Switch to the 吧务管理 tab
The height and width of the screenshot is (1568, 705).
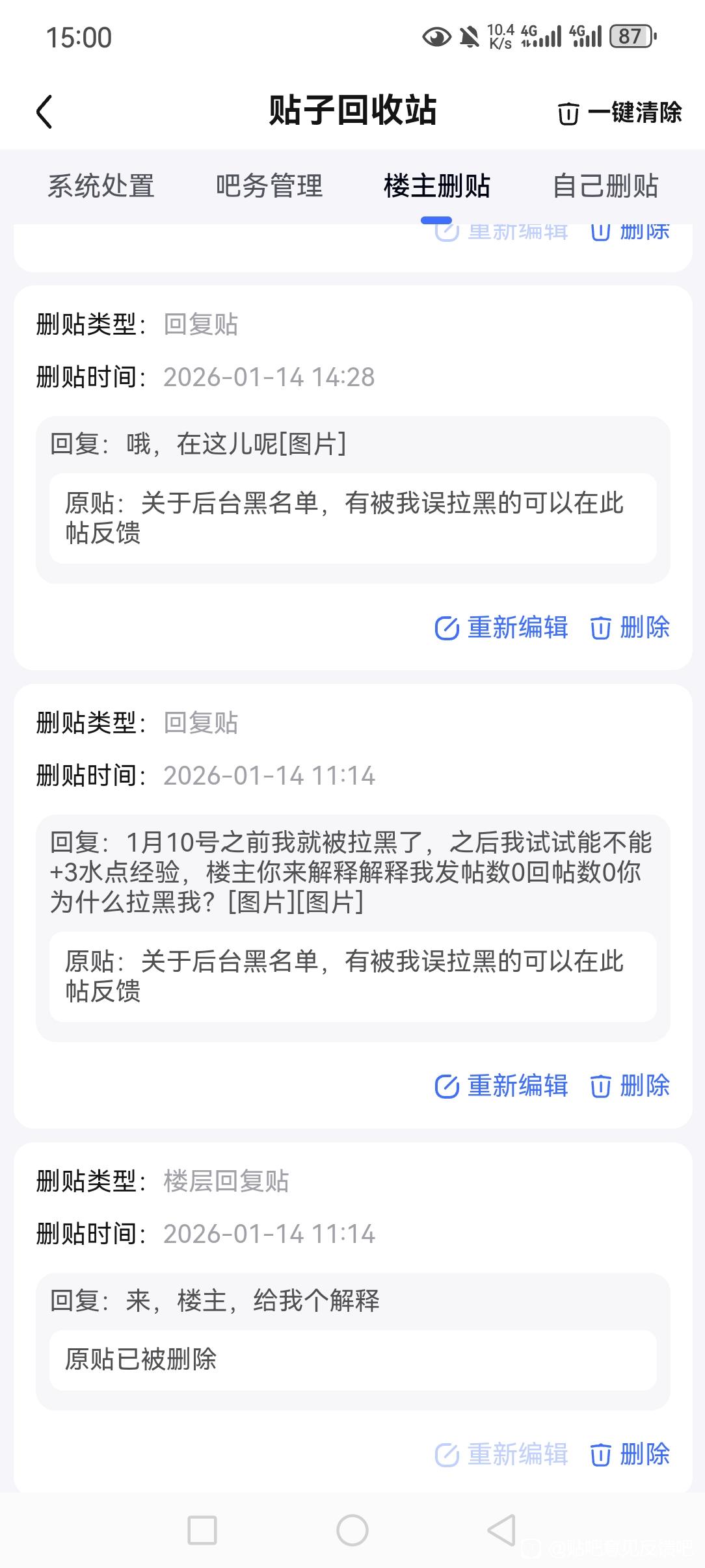(x=269, y=186)
